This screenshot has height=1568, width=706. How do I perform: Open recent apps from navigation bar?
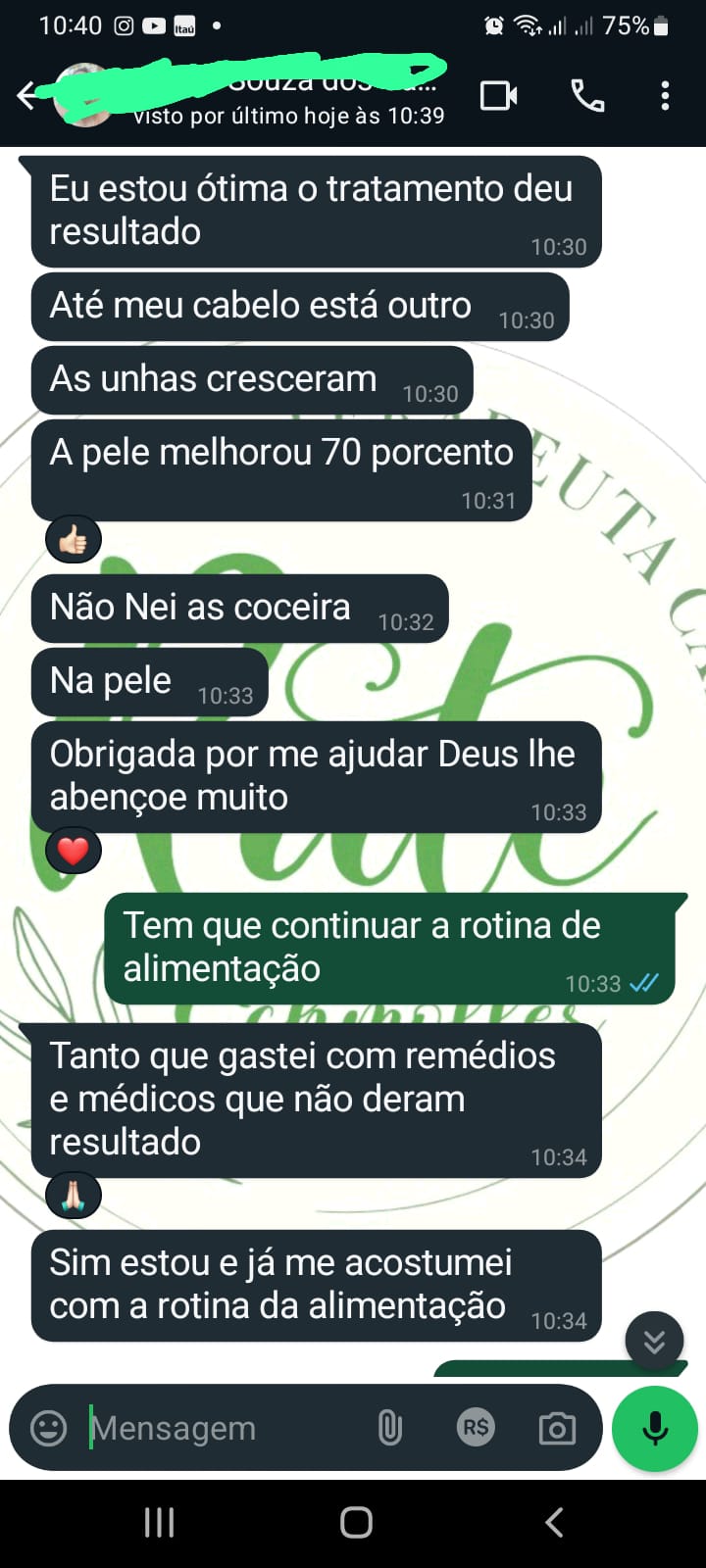(158, 1522)
